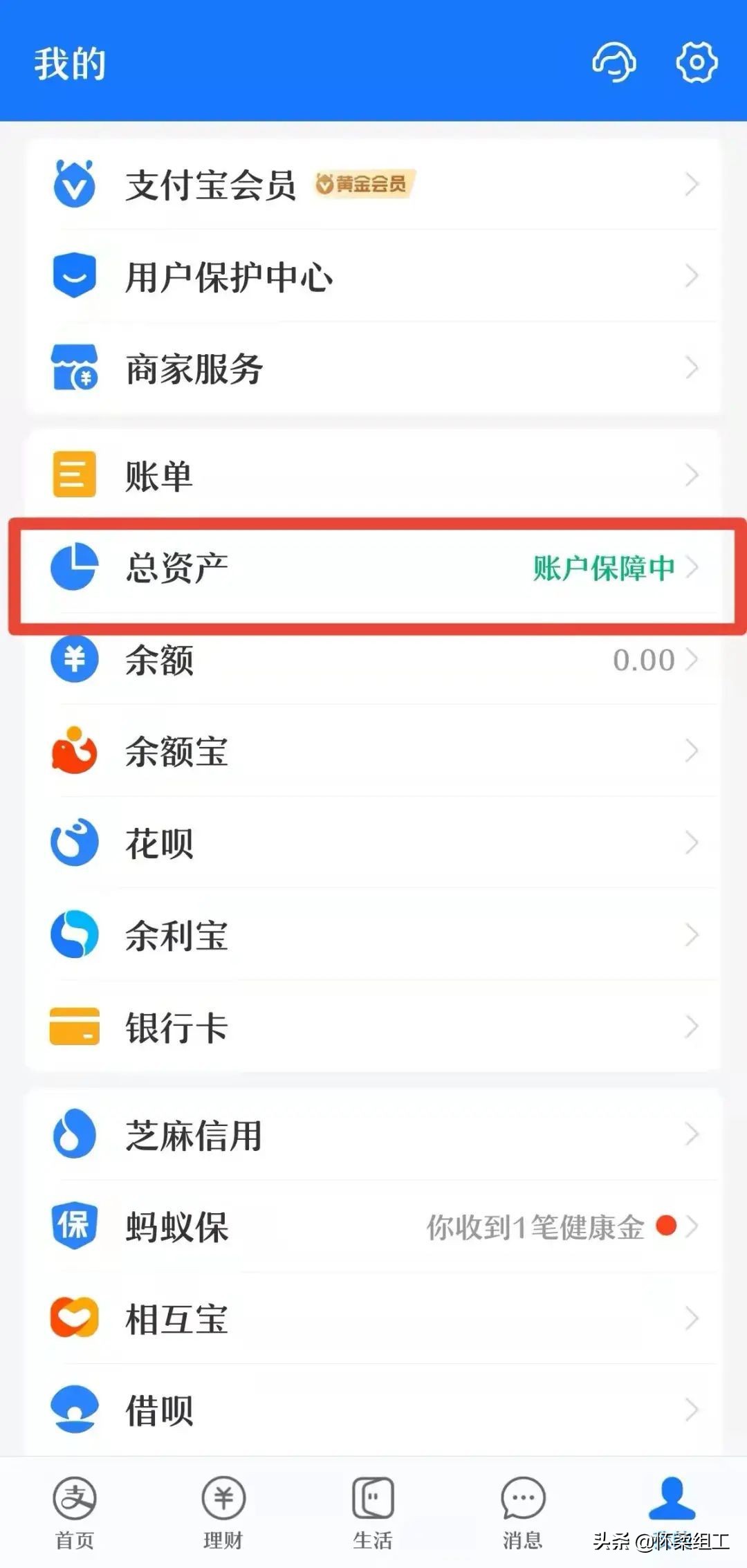Click the 黄金会员 membership badge

[x=362, y=183]
